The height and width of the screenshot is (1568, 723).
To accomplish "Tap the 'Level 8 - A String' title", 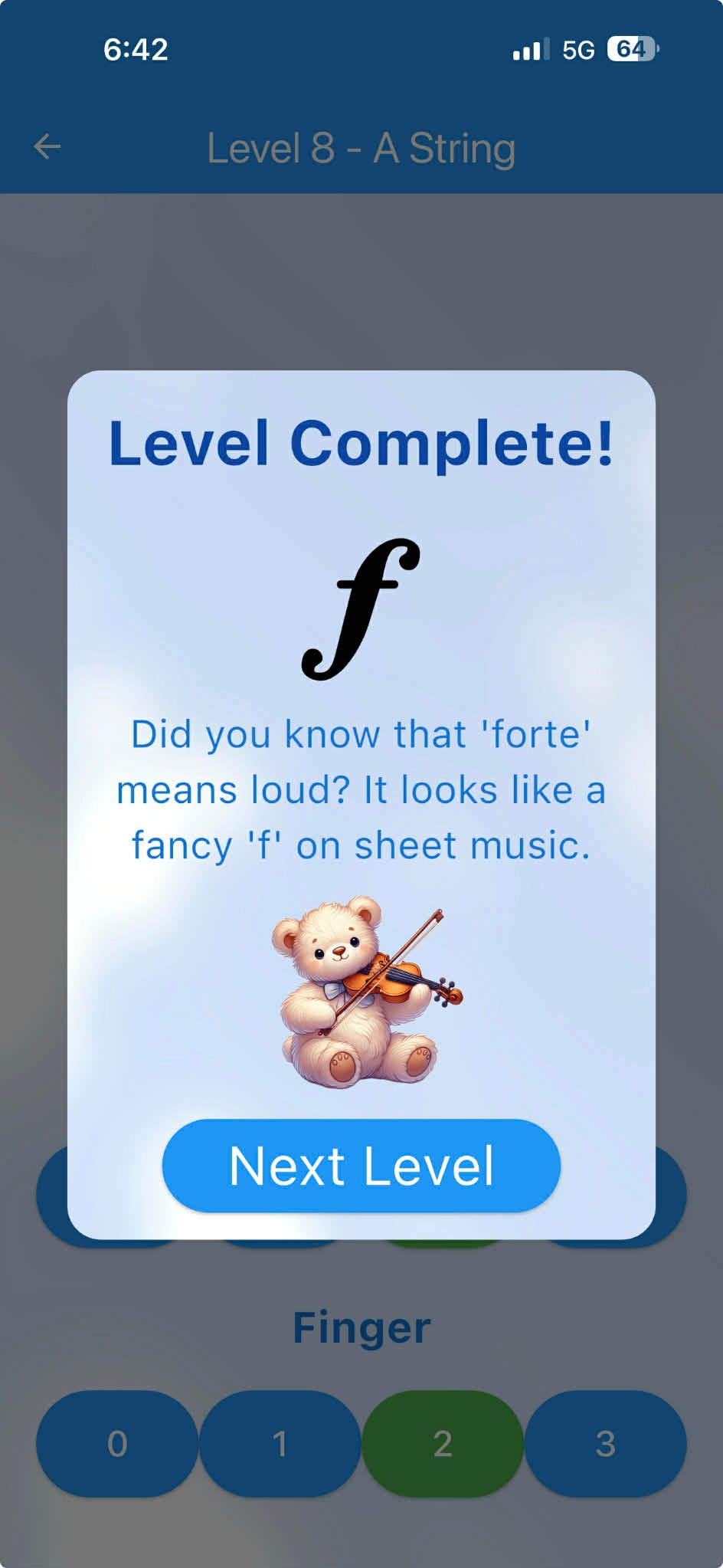I will click(360, 147).
